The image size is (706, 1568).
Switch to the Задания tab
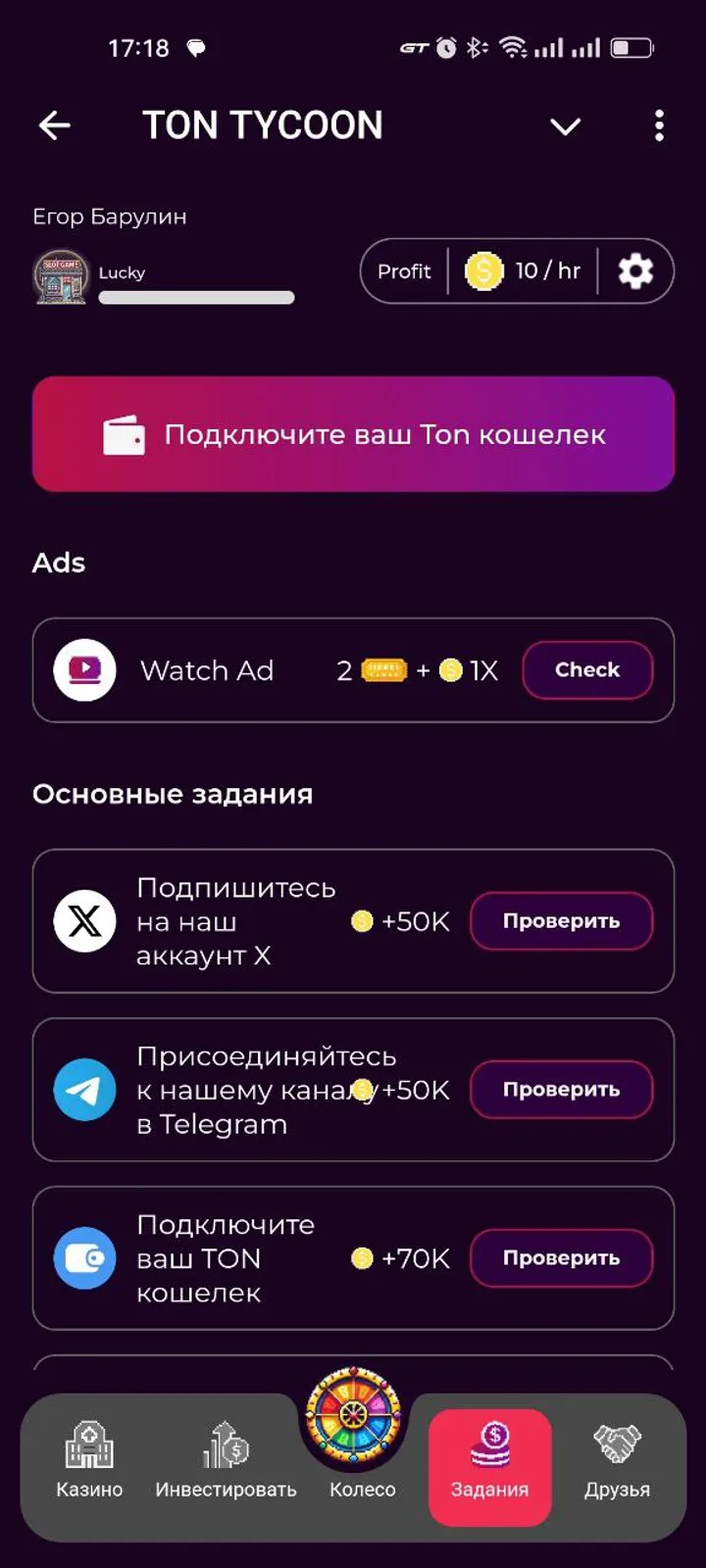490,1465
